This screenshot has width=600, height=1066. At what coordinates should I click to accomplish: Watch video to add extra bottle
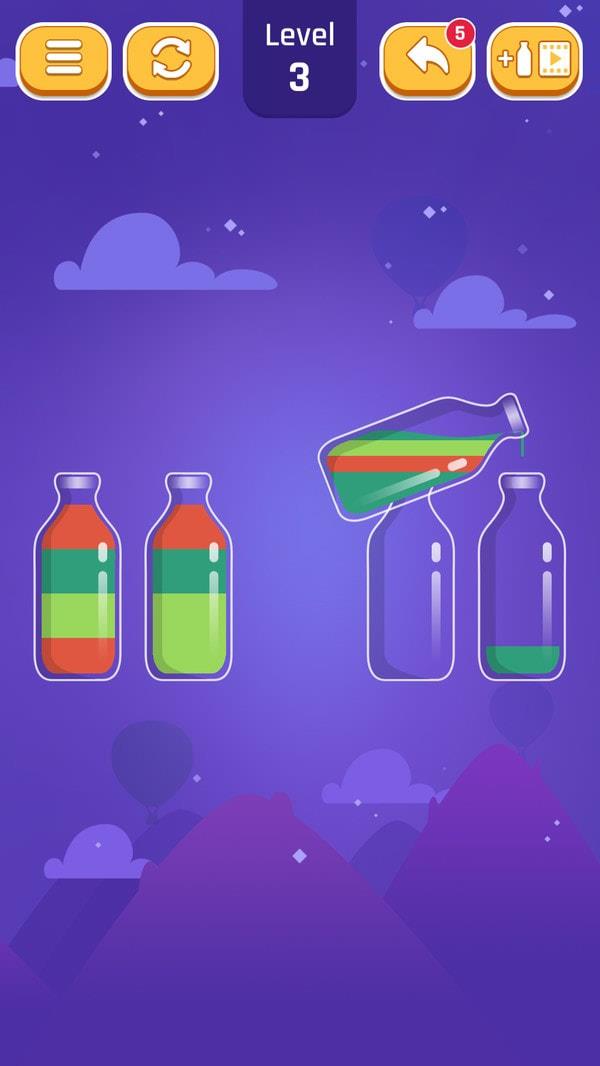click(x=534, y=60)
